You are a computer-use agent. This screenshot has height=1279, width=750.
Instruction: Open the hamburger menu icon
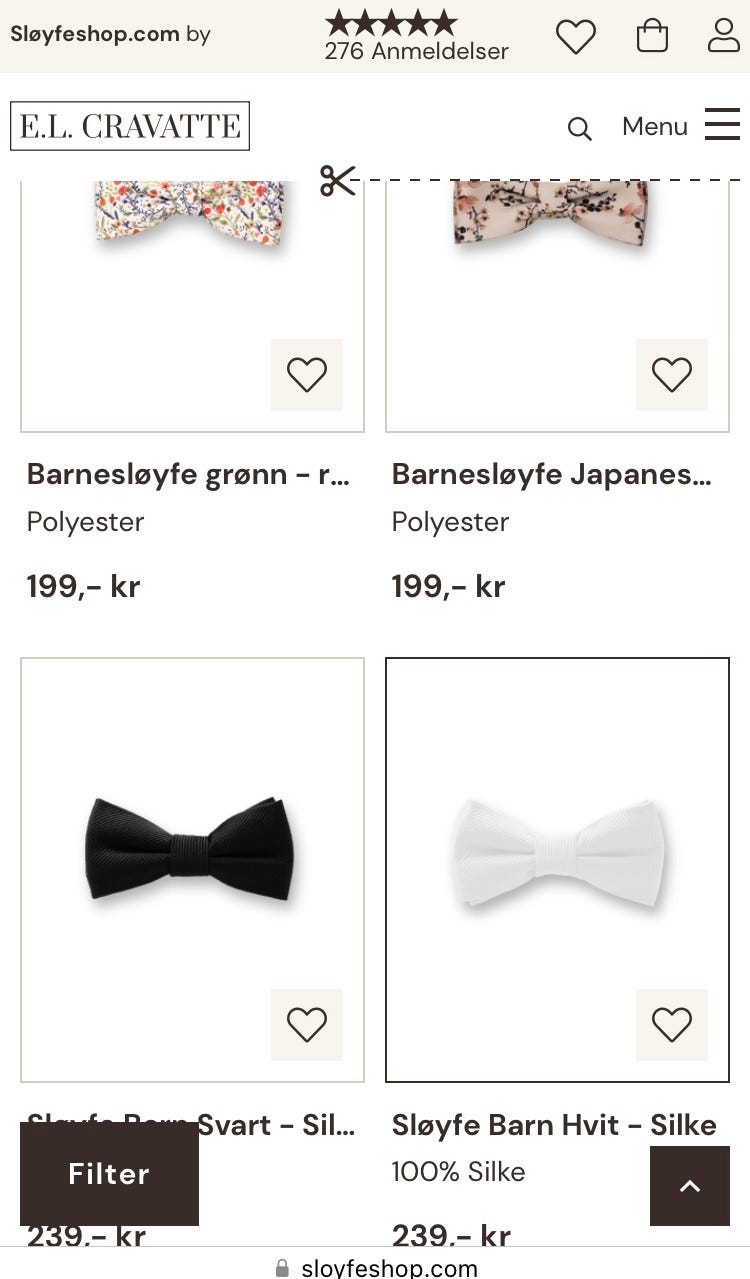point(722,125)
